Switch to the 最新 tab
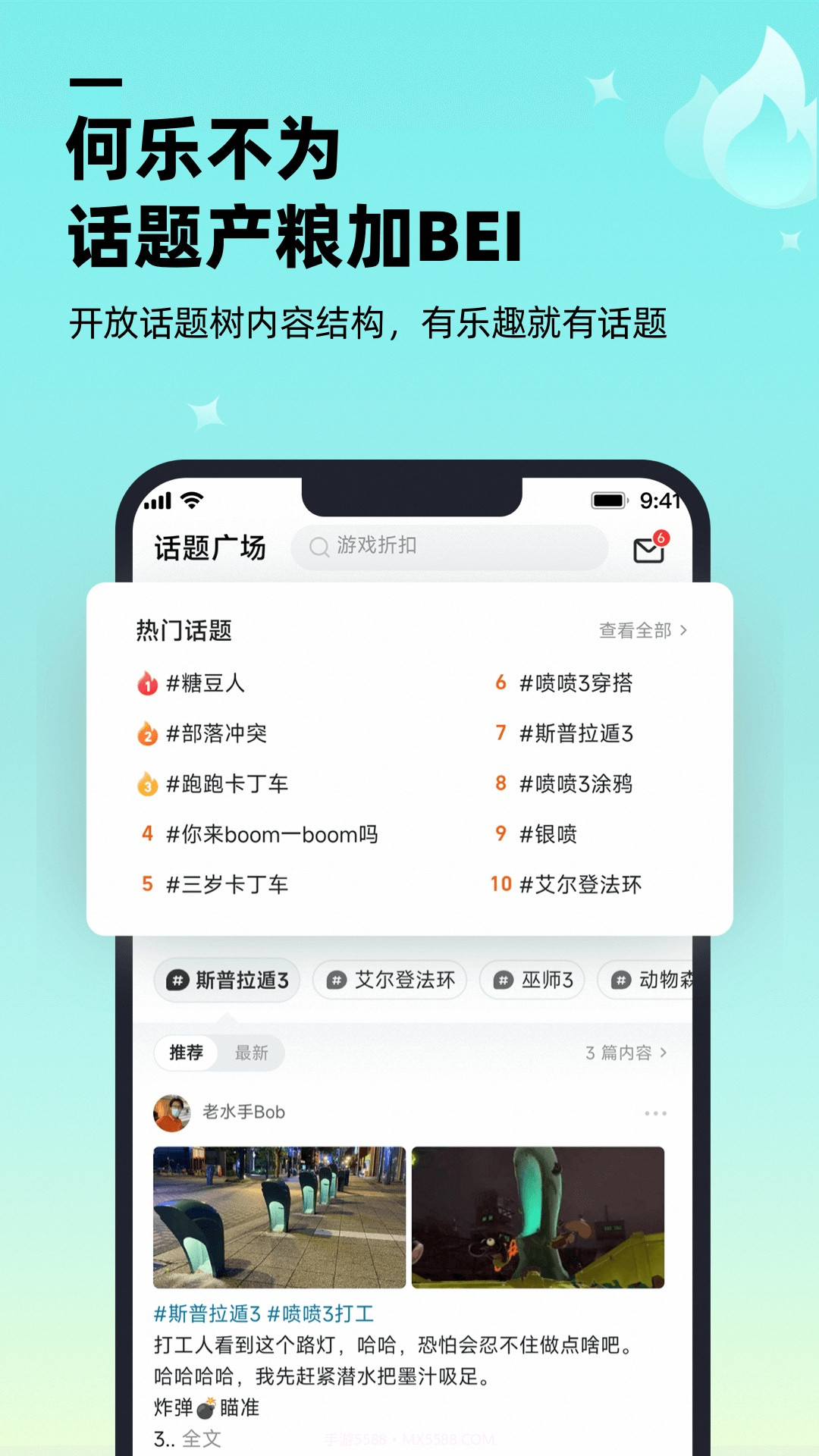This screenshot has width=819, height=1456. click(x=252, y=1053)
